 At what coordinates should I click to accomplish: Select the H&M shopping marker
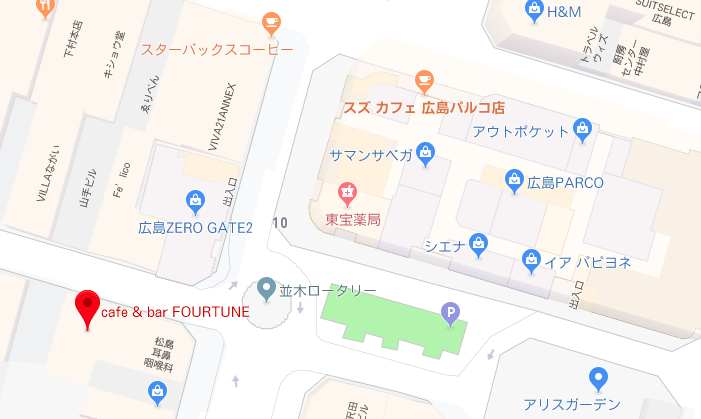coord(536,11)
